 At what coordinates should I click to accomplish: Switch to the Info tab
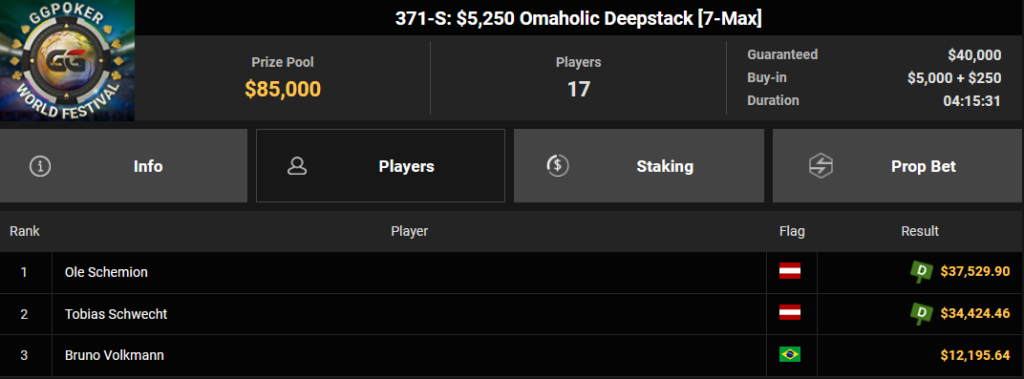(x=123, y=166)
